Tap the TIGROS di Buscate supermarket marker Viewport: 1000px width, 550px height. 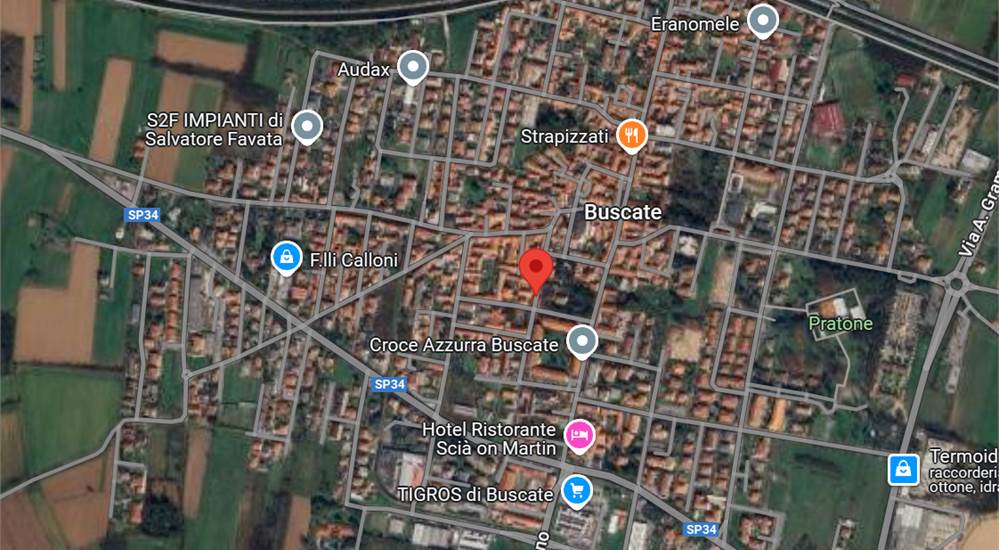[576, 491]
